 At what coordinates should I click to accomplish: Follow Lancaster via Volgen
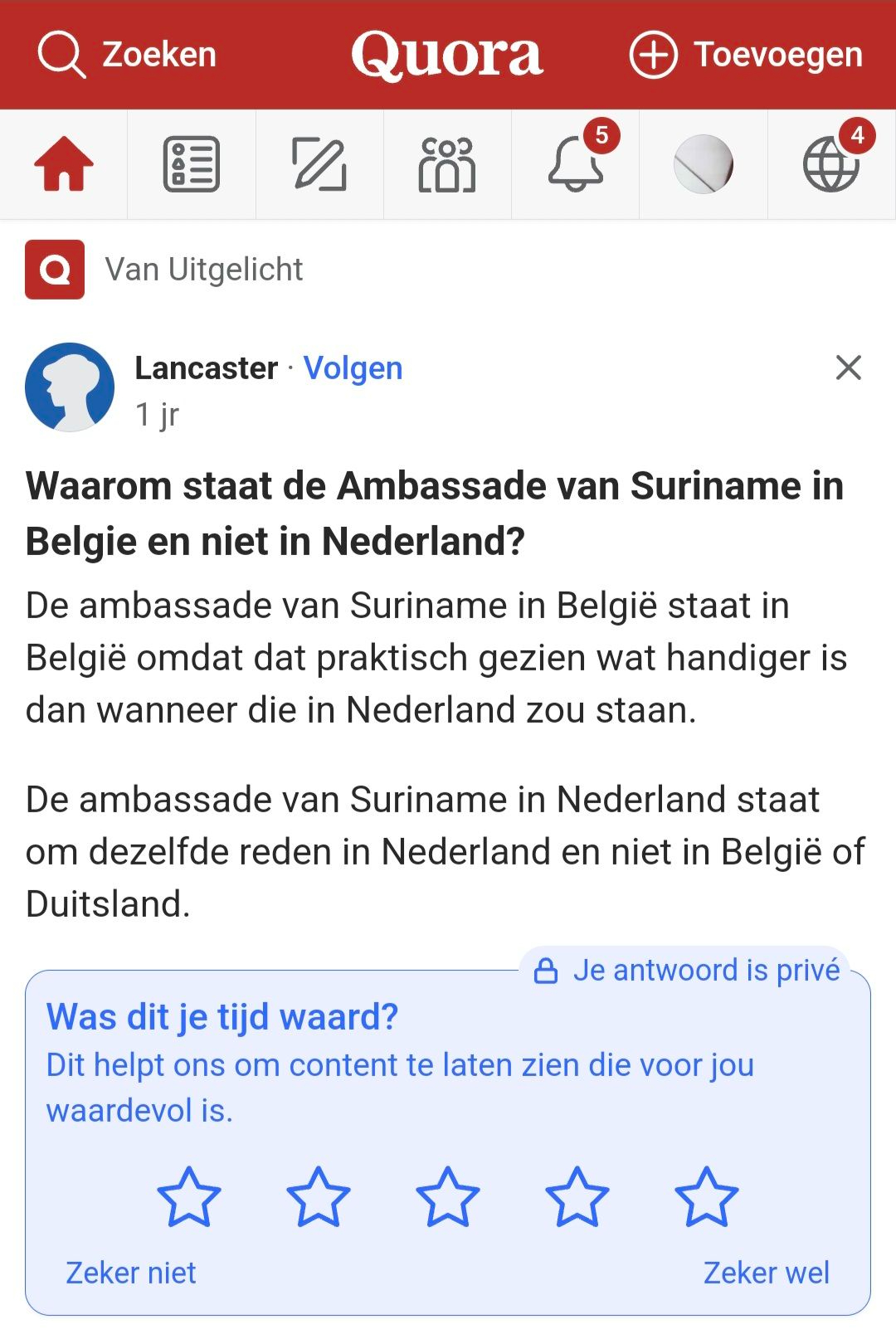point(353,368)
